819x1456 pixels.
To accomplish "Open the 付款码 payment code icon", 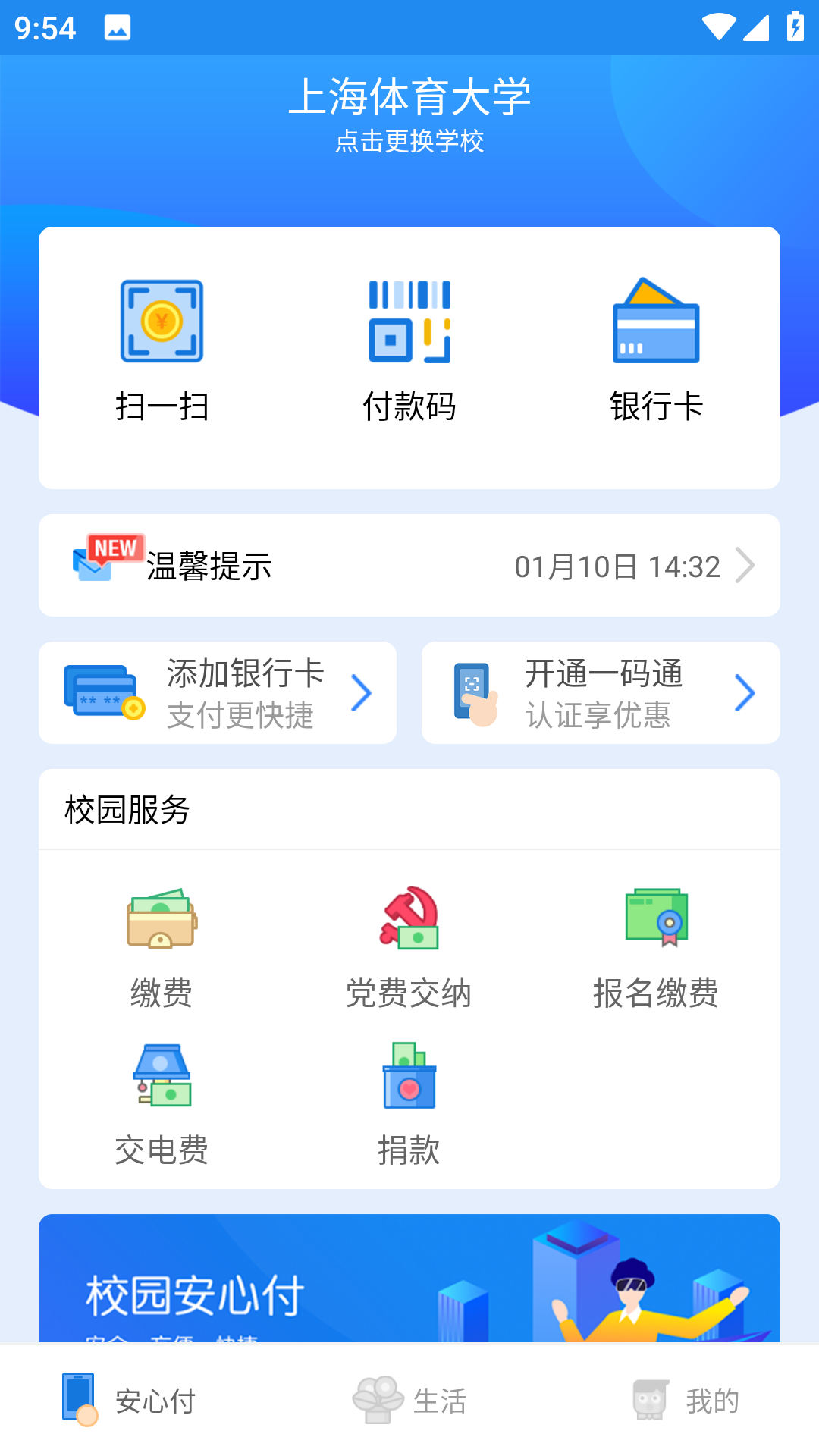I will [409, 322].
